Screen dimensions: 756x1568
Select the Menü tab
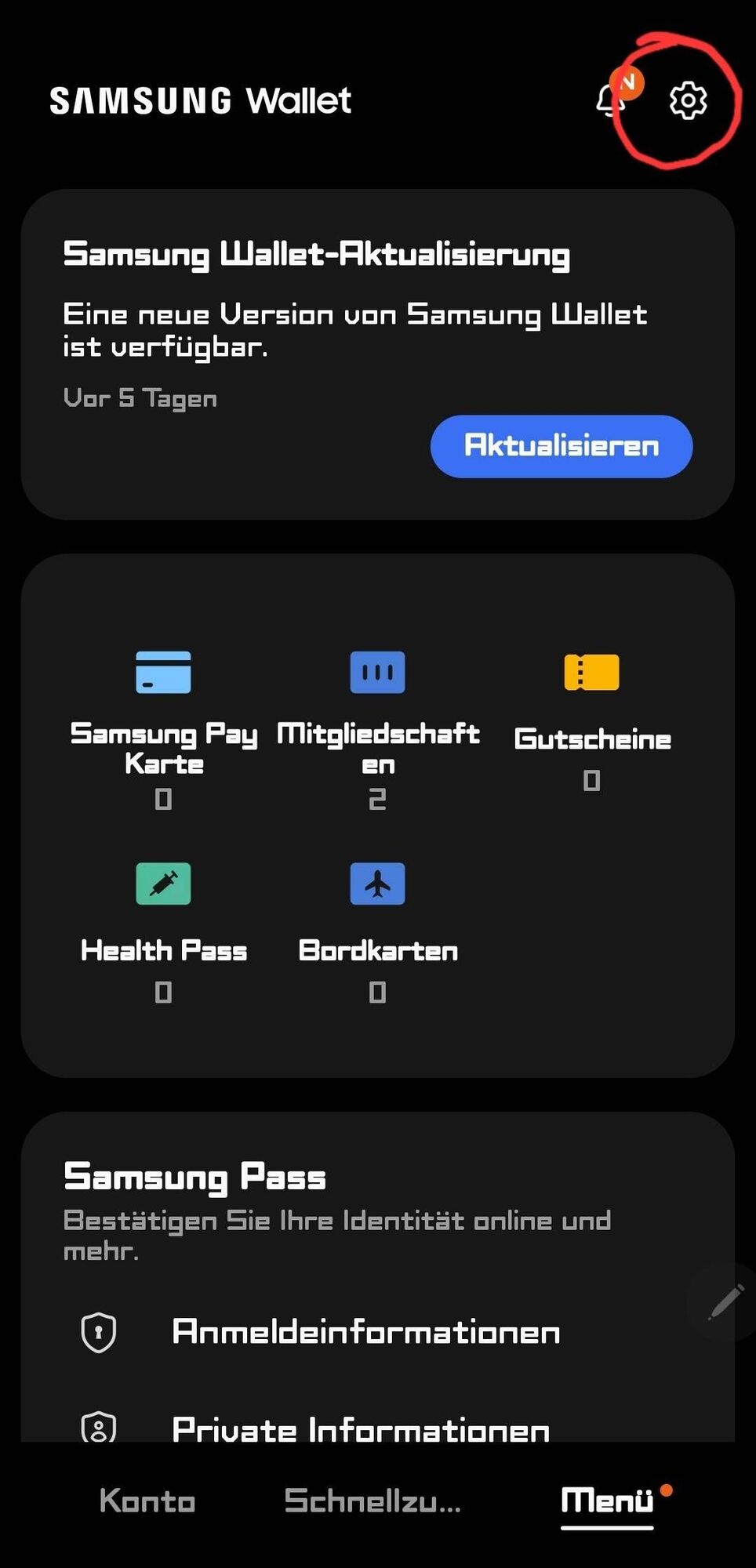point(607,1501)
